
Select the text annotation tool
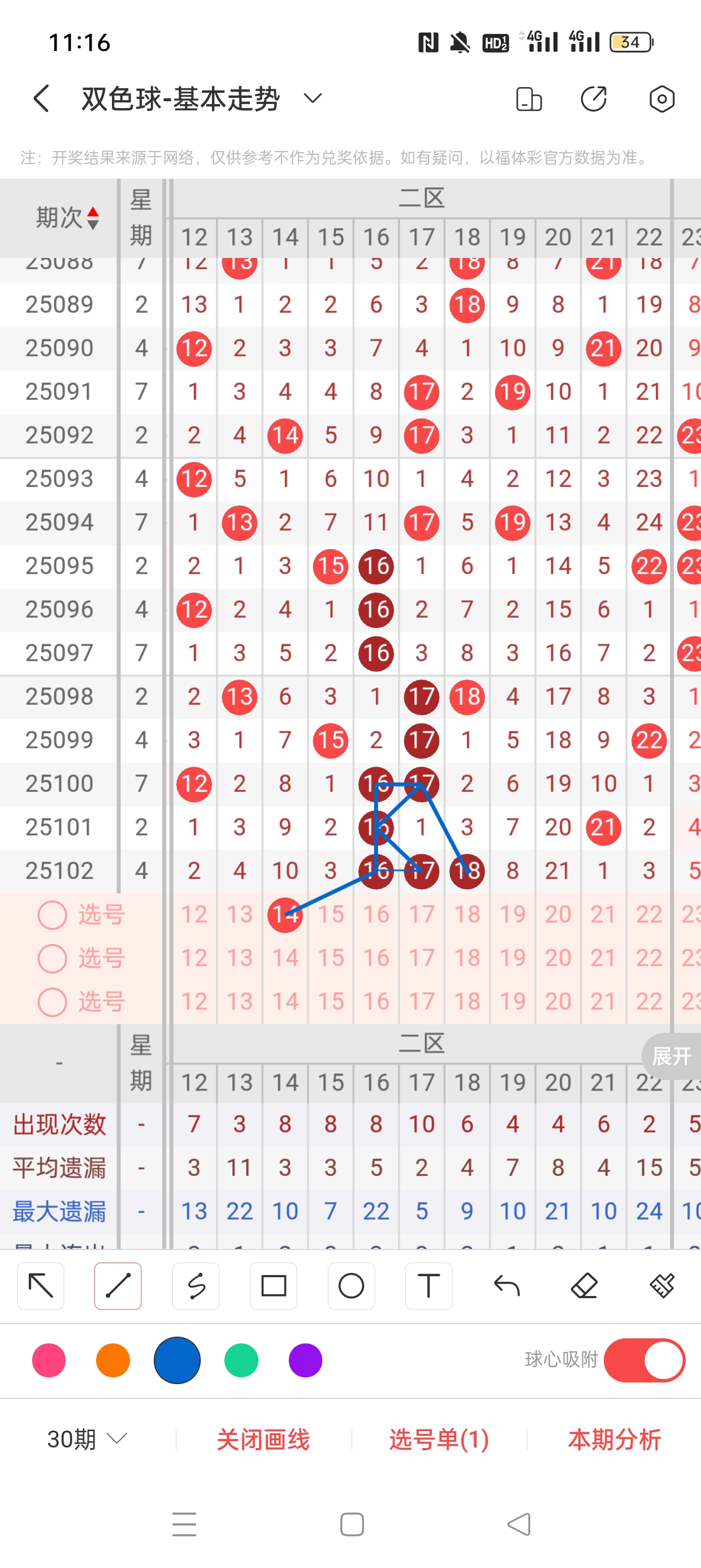429,1286
